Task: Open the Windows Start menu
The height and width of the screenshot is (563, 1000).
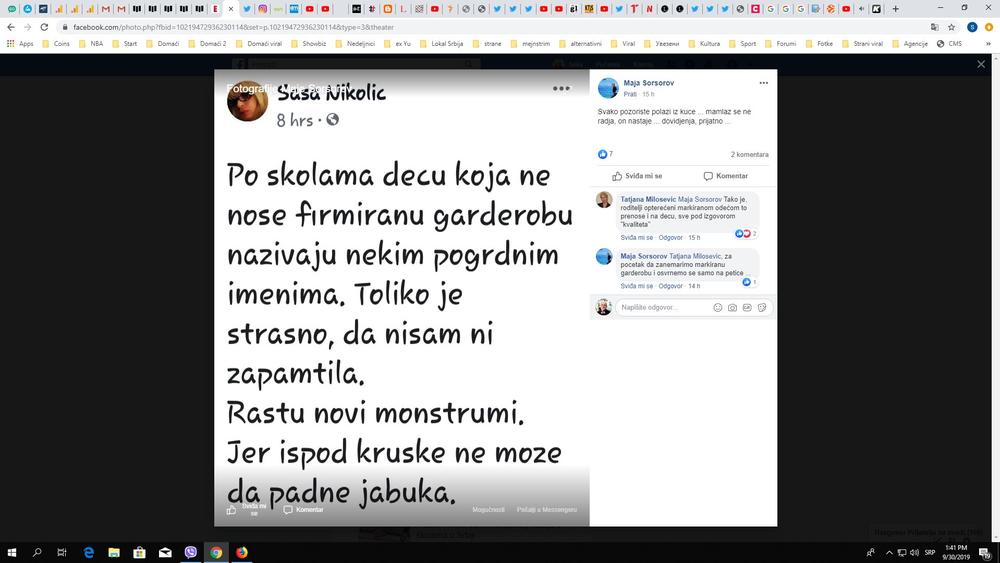Action: click(13, 551)
